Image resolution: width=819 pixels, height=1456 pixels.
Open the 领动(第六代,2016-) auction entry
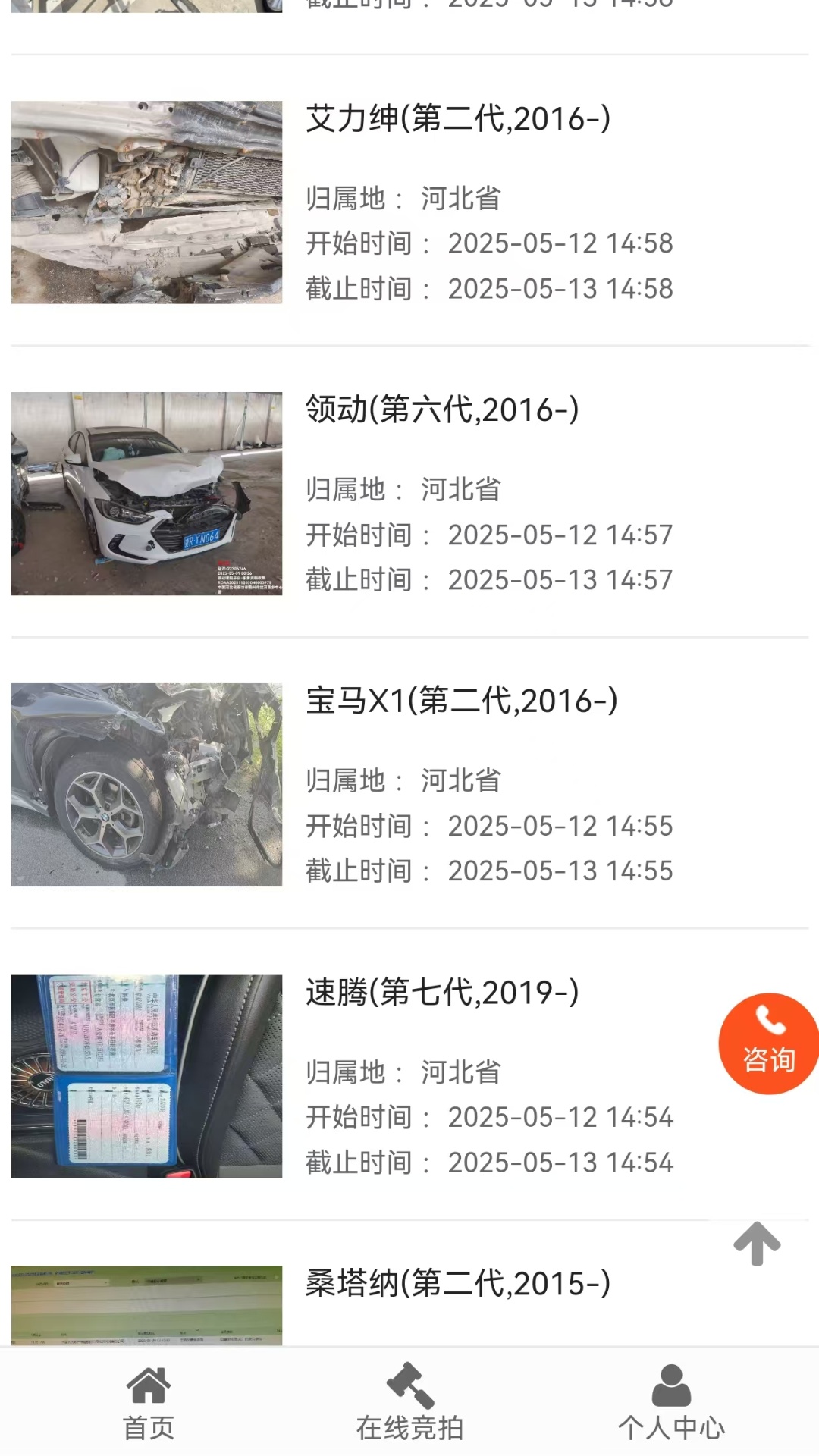pyautogui.click(x=441, y=409)
